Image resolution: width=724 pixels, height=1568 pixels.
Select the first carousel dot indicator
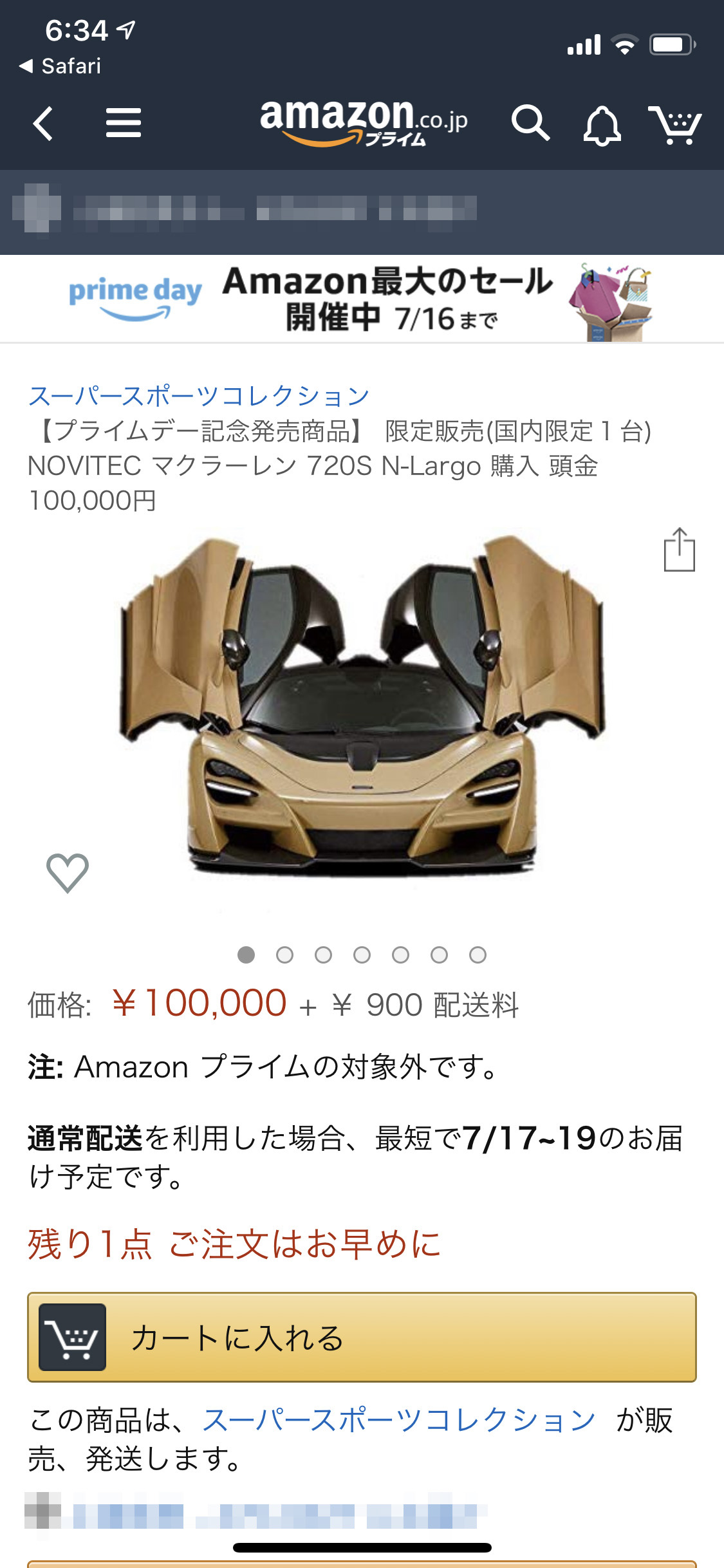(x=246, y=955)
